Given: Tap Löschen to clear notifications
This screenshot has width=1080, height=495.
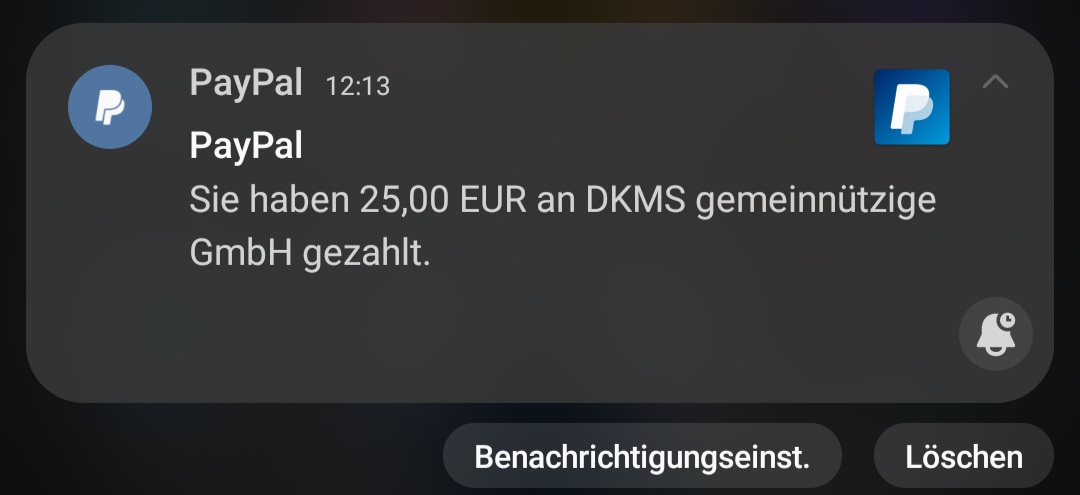Looking at the screenshot, I should (x=963, y=457).
